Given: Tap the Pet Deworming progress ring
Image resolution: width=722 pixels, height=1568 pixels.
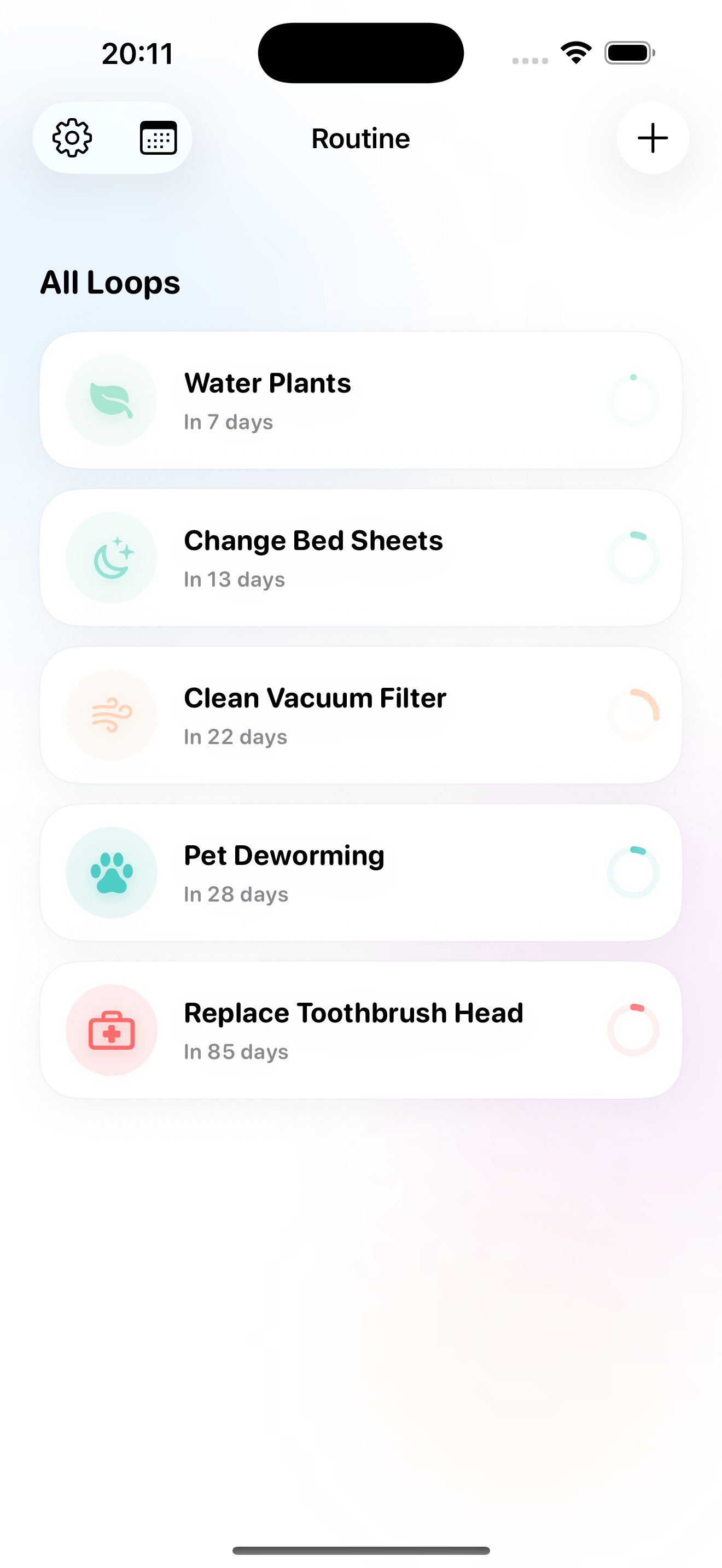Looking at the screenshot, I should (x=633, y=871).
